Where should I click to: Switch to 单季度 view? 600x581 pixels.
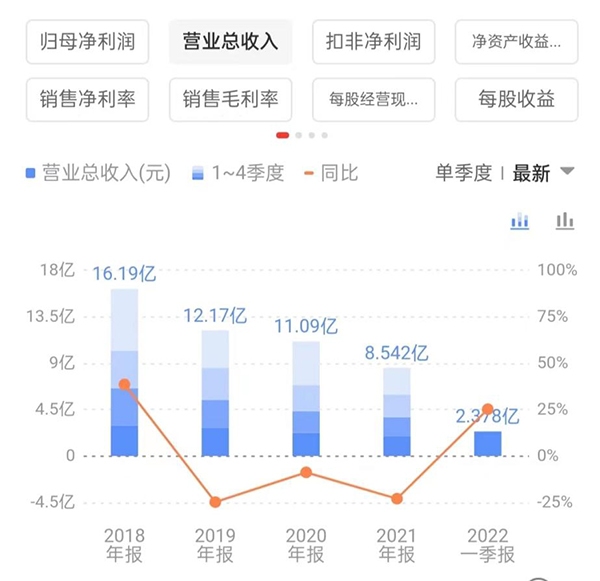[463, 173]
